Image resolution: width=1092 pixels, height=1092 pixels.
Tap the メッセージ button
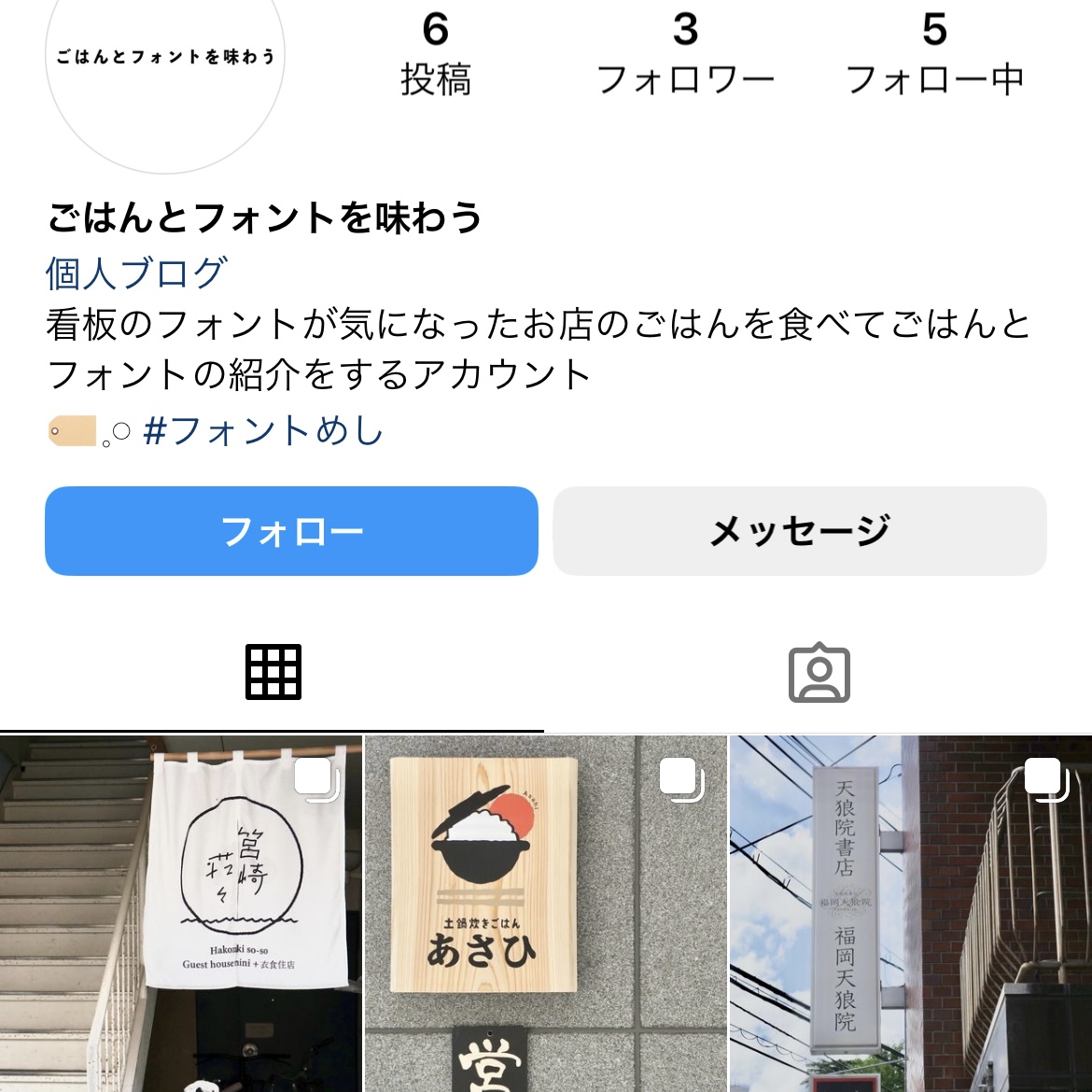(x=799, y=531)
